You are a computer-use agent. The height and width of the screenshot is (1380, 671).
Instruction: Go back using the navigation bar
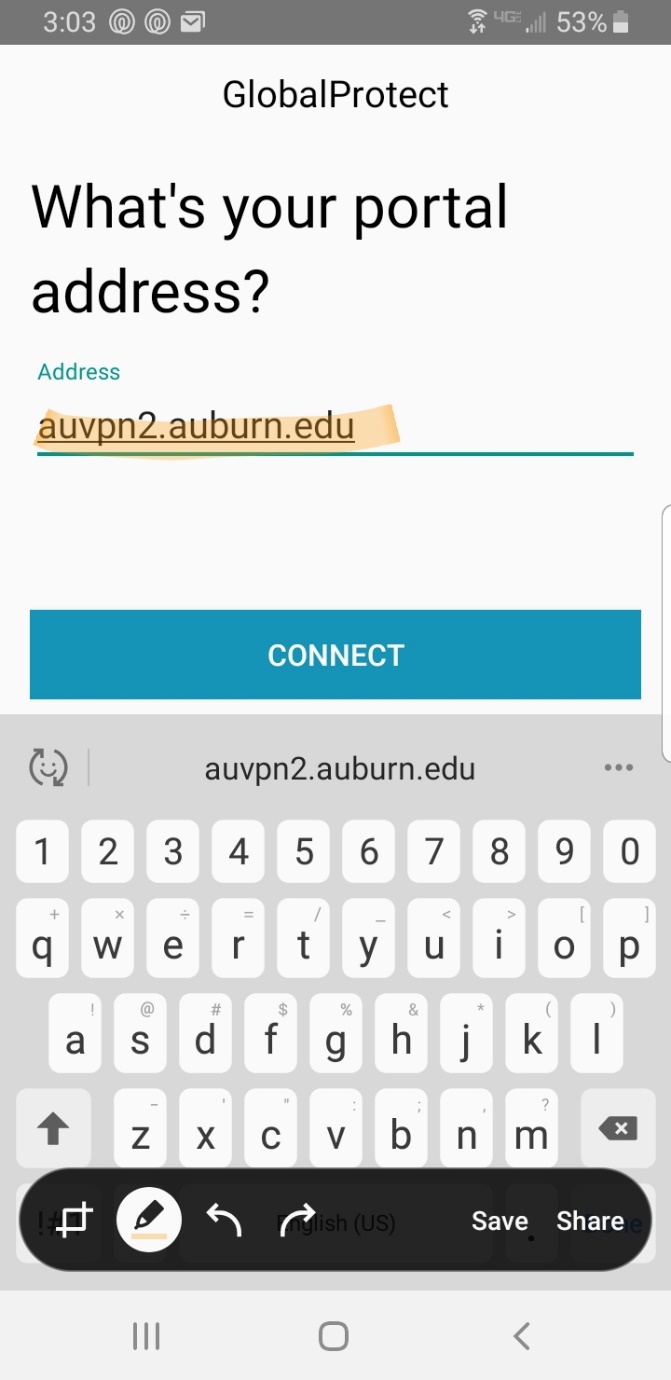pos(521,1336)
